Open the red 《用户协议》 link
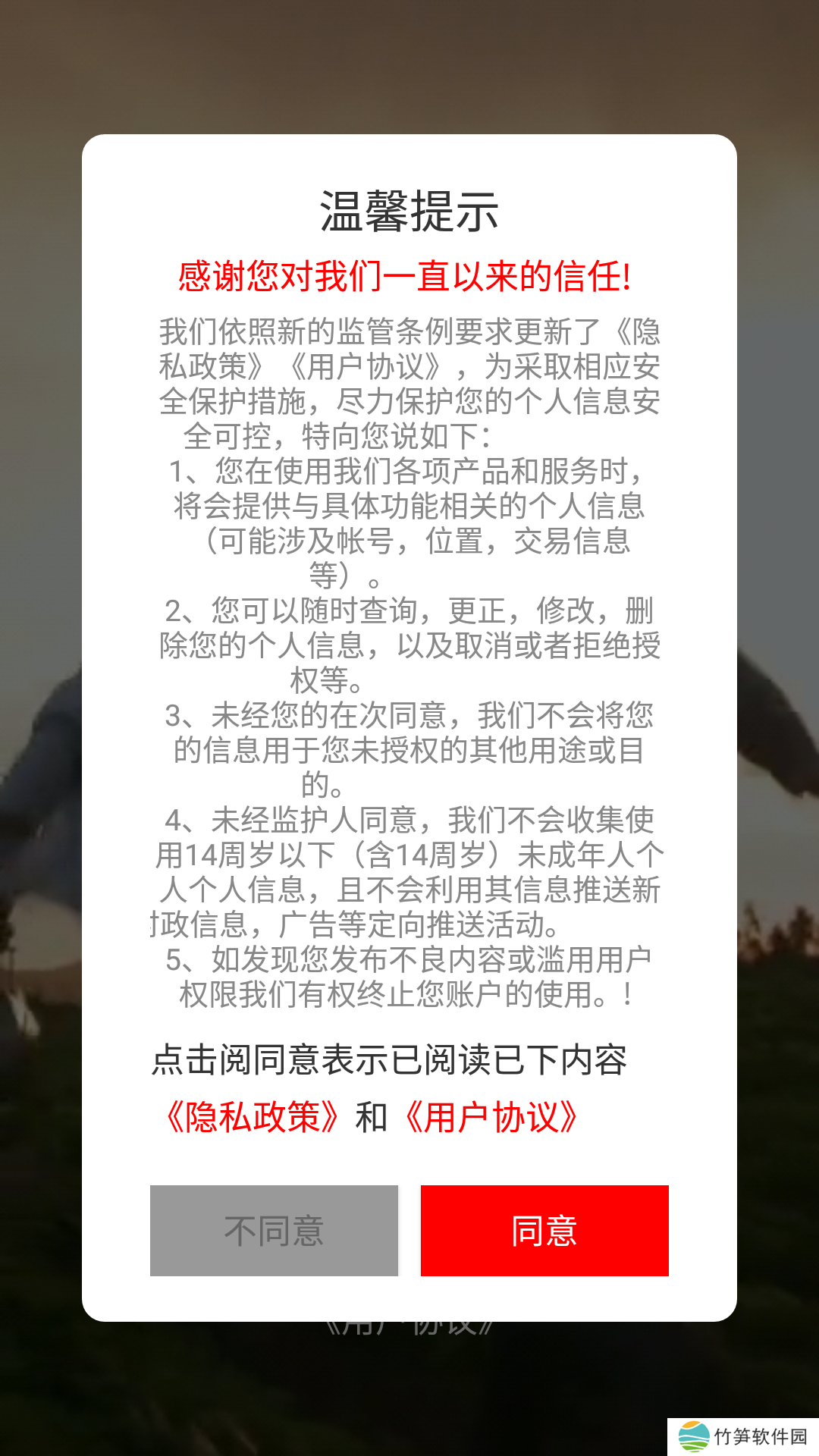819x1456 pixels. click(x=491, y=1117)
